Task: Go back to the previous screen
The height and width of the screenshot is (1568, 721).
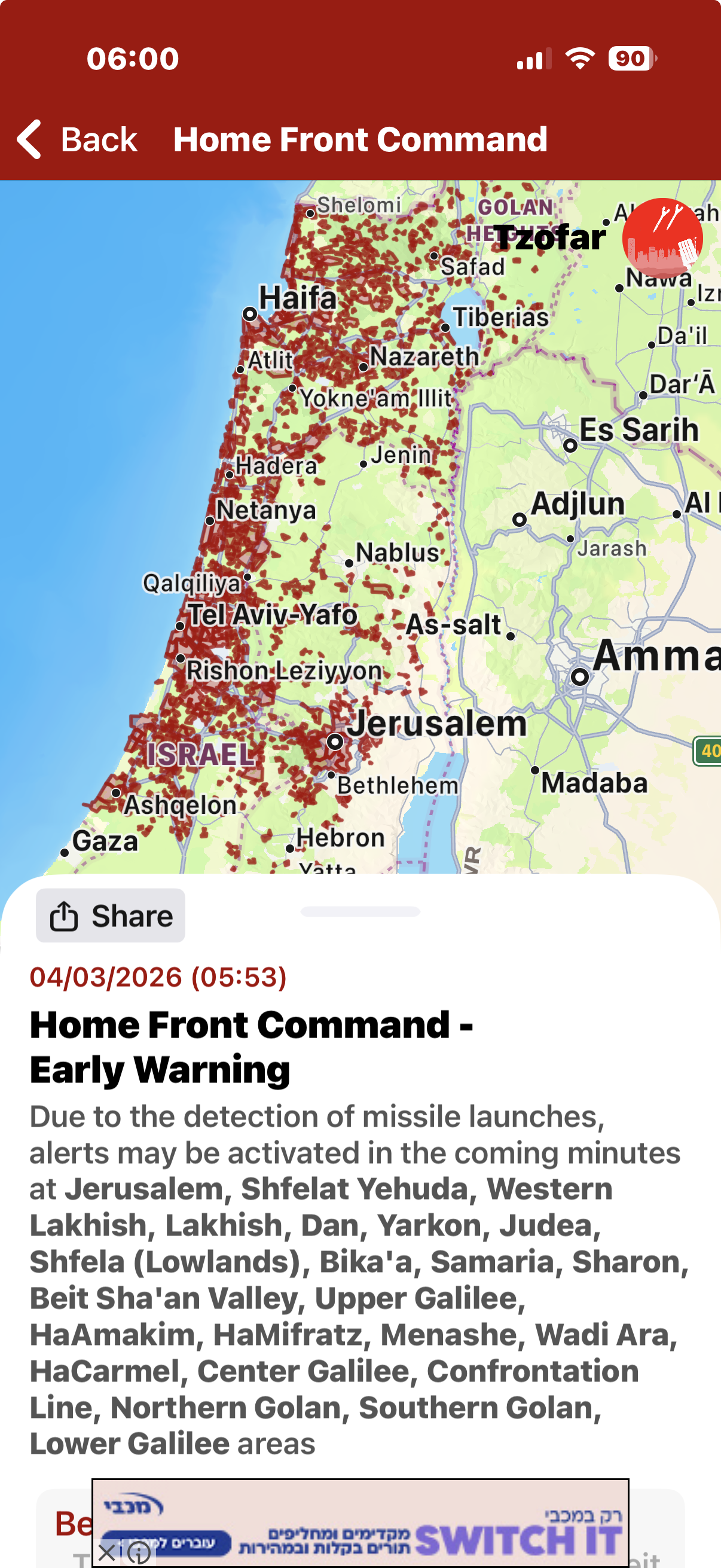Action: pos(77,139)
